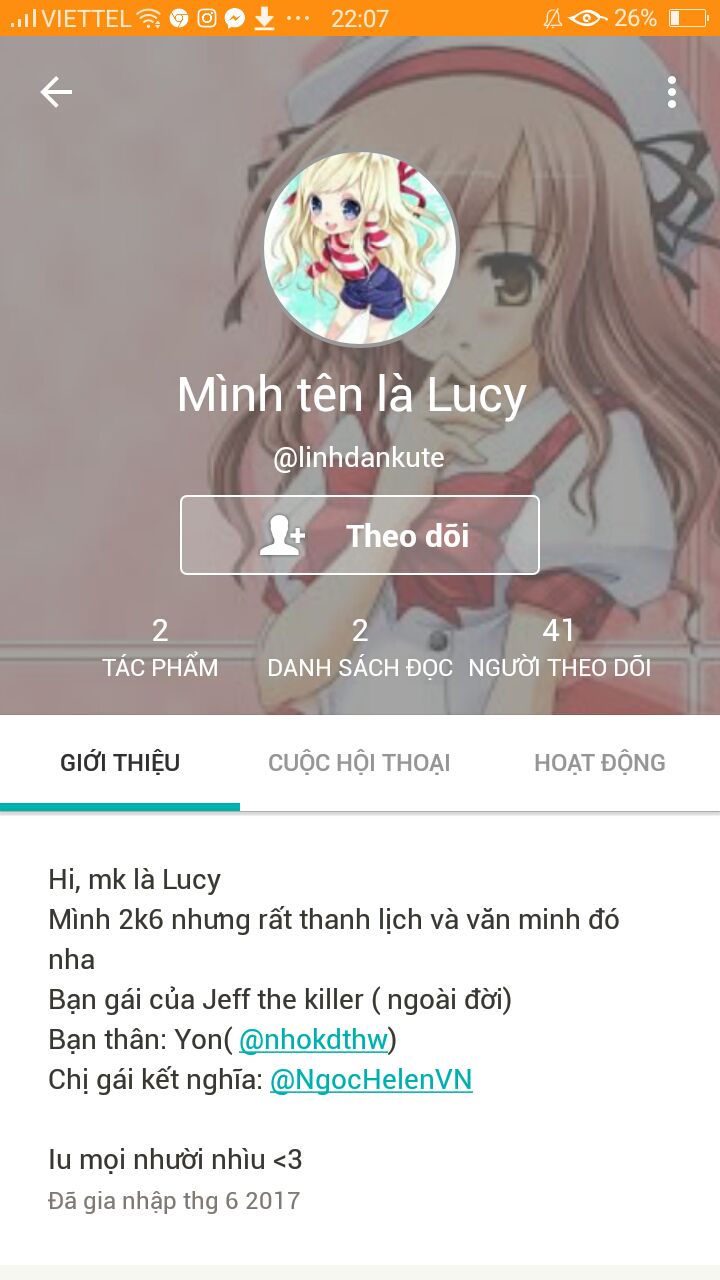This screenshot has height=1280, width=720.
Task: Switch to the Hoạt động tab
Action: click(x=600, y=763)
